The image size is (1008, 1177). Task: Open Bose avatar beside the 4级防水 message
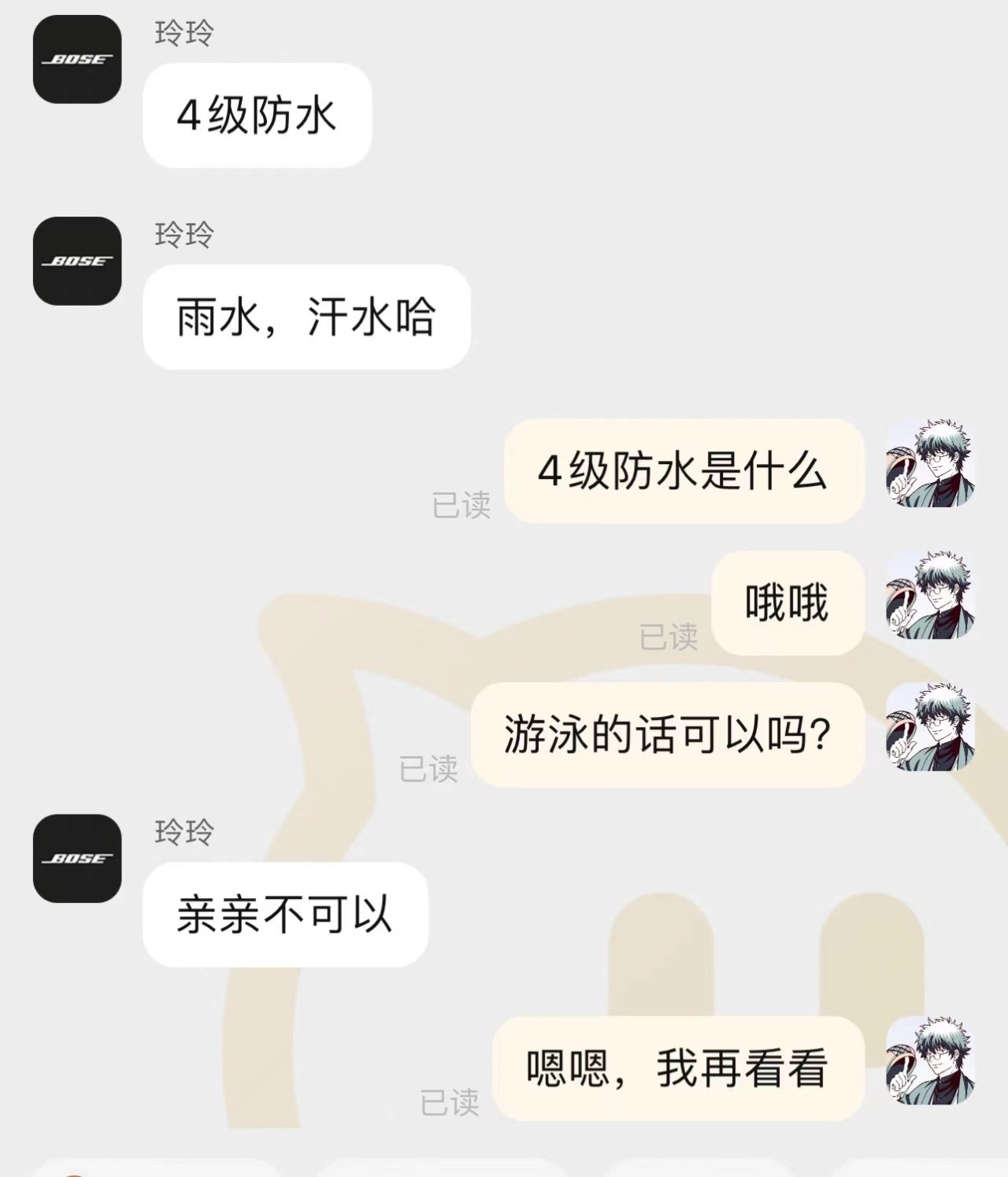[x=77, y=59]
